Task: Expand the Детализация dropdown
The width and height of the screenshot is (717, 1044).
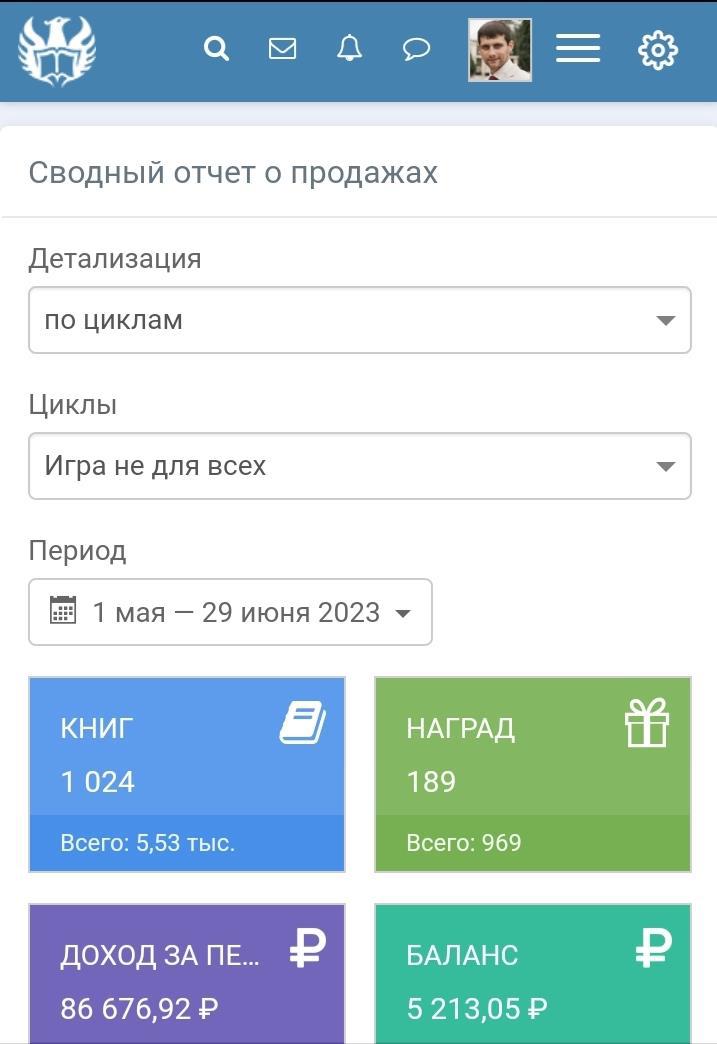Action: 359,320
